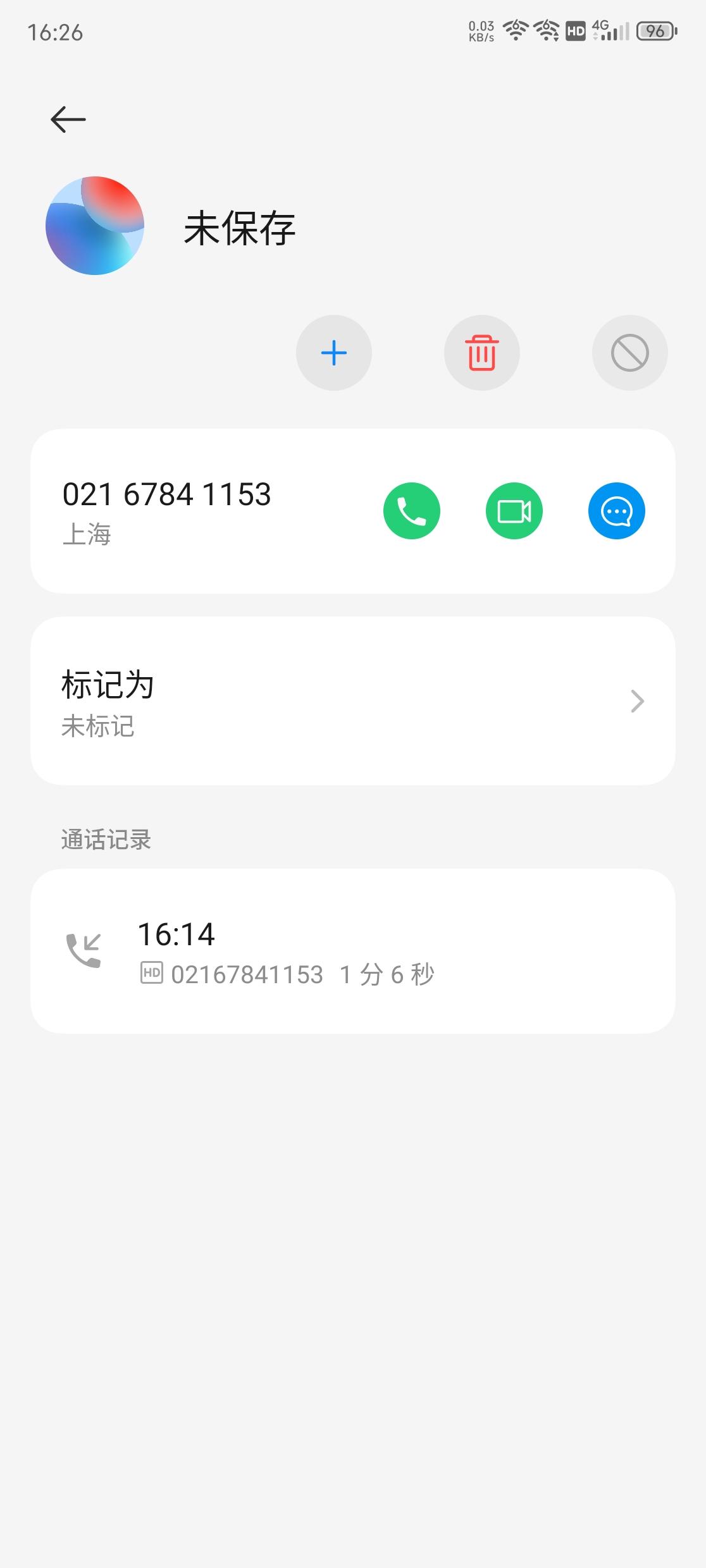Select the phone number 021 6784 1153

click(168, 495)
